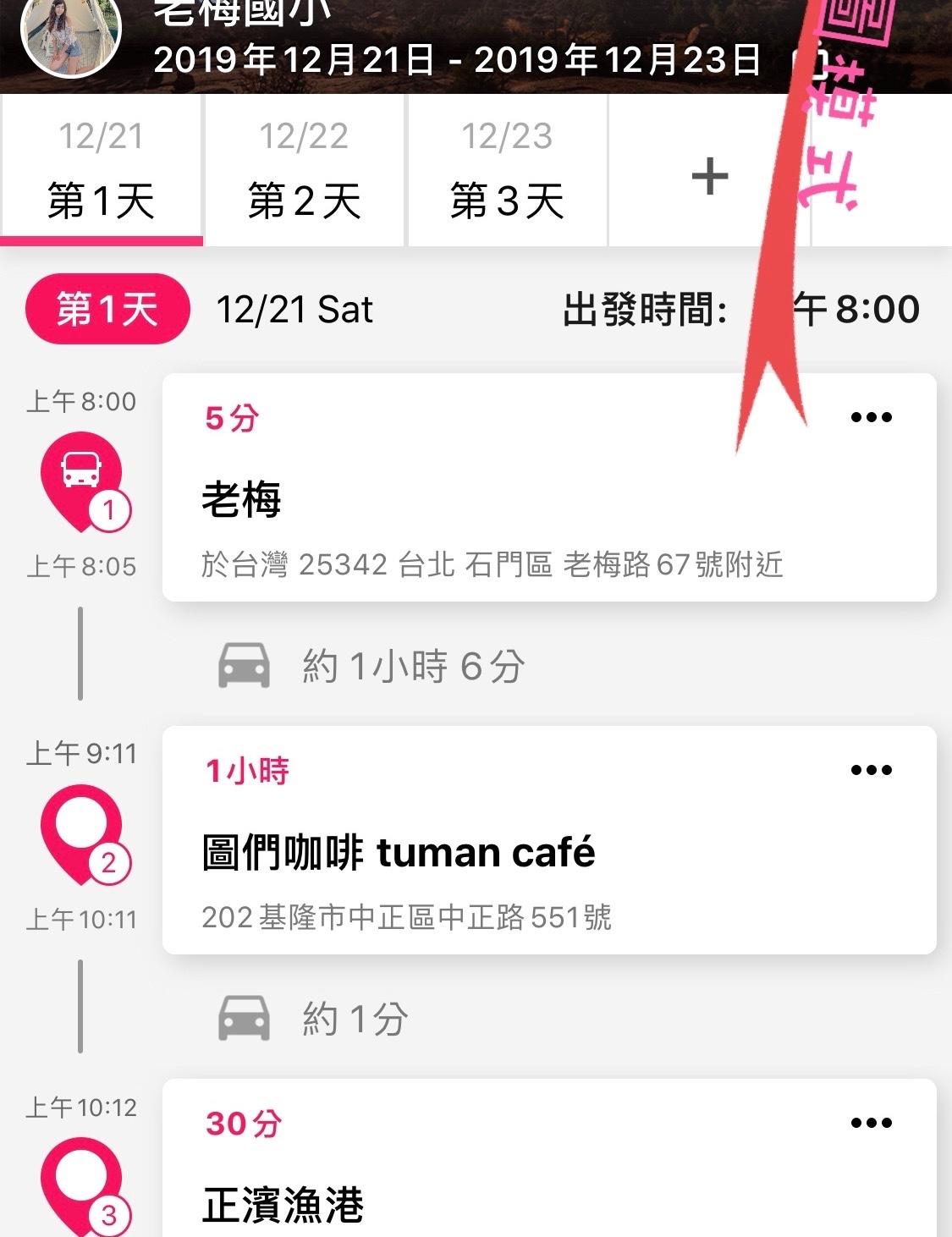Open options menu for 老梅

[871, 417]
